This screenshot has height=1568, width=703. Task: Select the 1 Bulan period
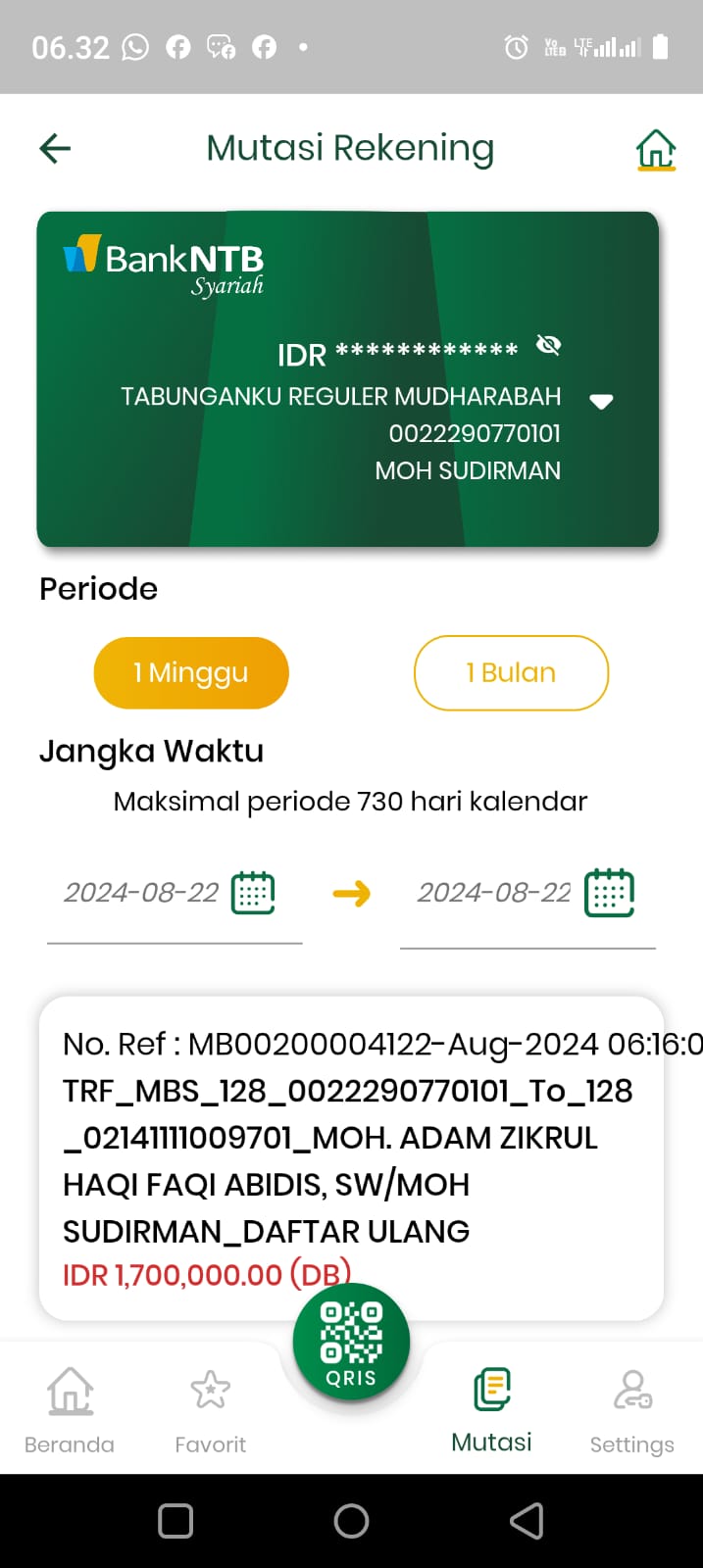[511, 673]
